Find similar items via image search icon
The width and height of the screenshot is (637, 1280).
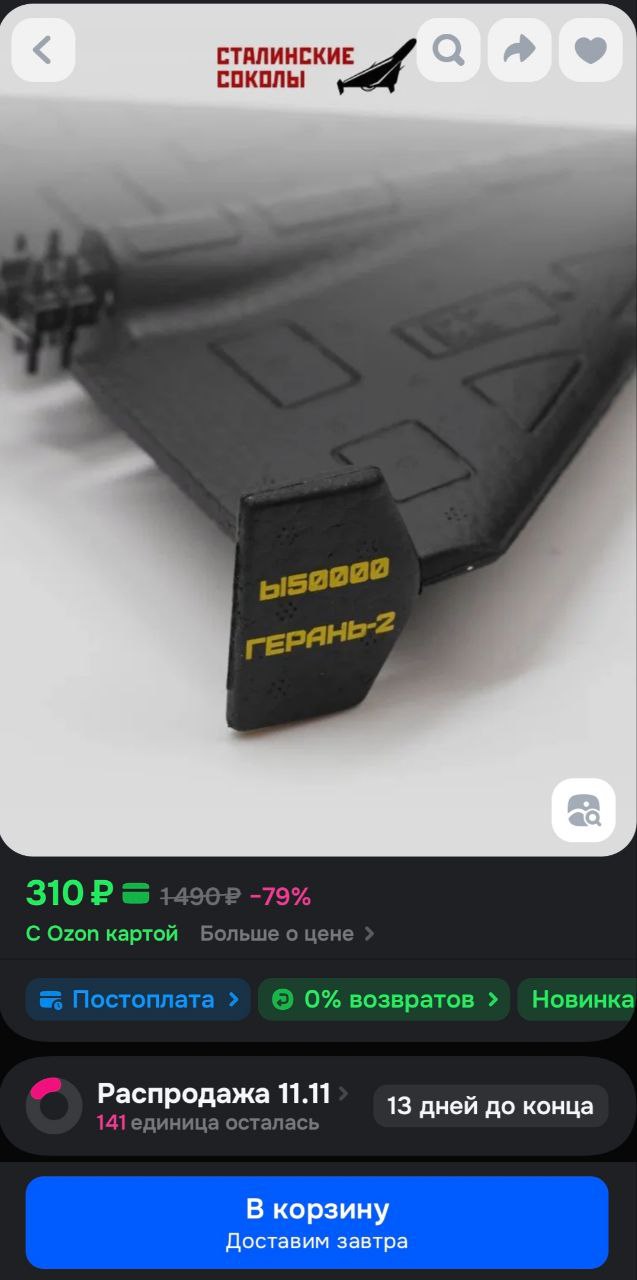583,810
